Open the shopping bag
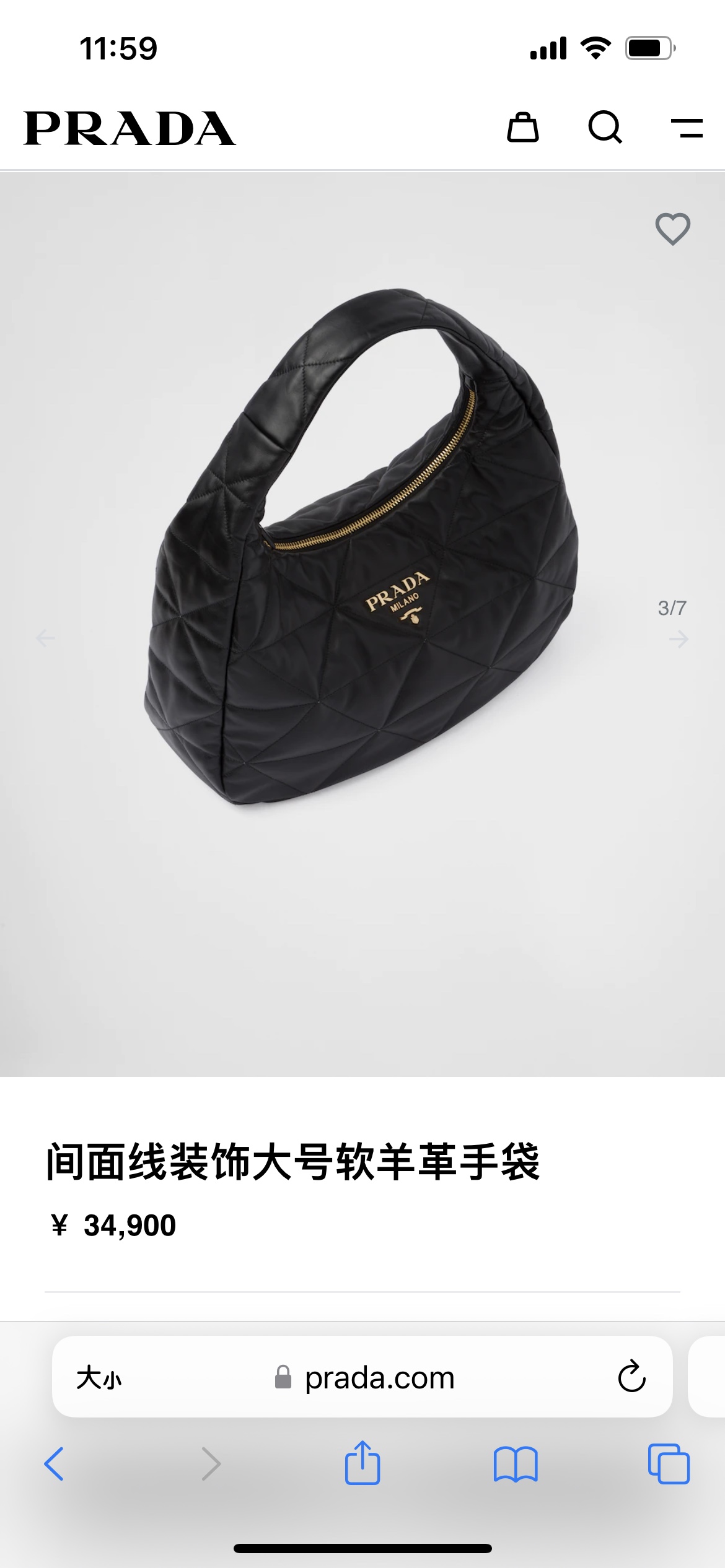Screen dimensions: 725x1568 [x=522, y=128]
